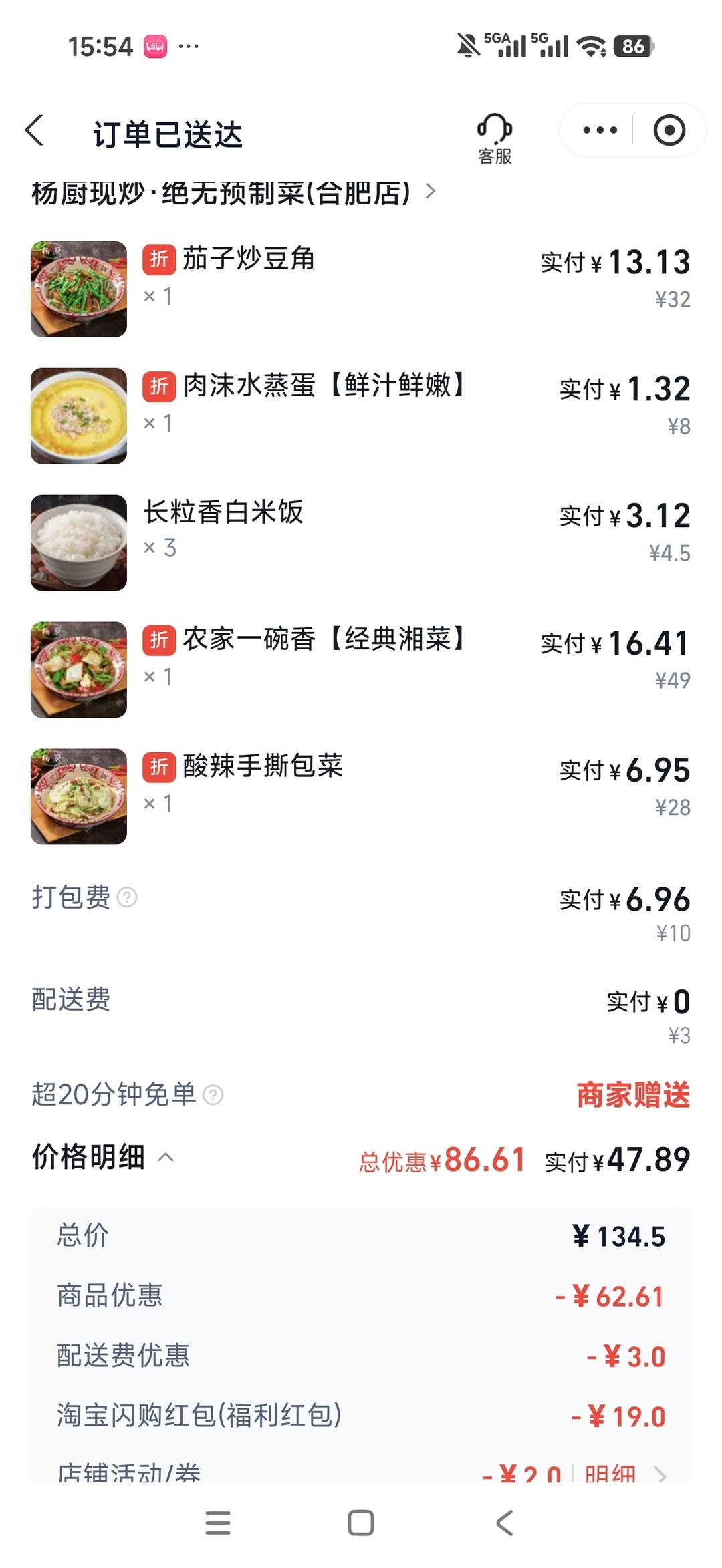Show help for 超20分钟免单

click(x=213, y=1095)
